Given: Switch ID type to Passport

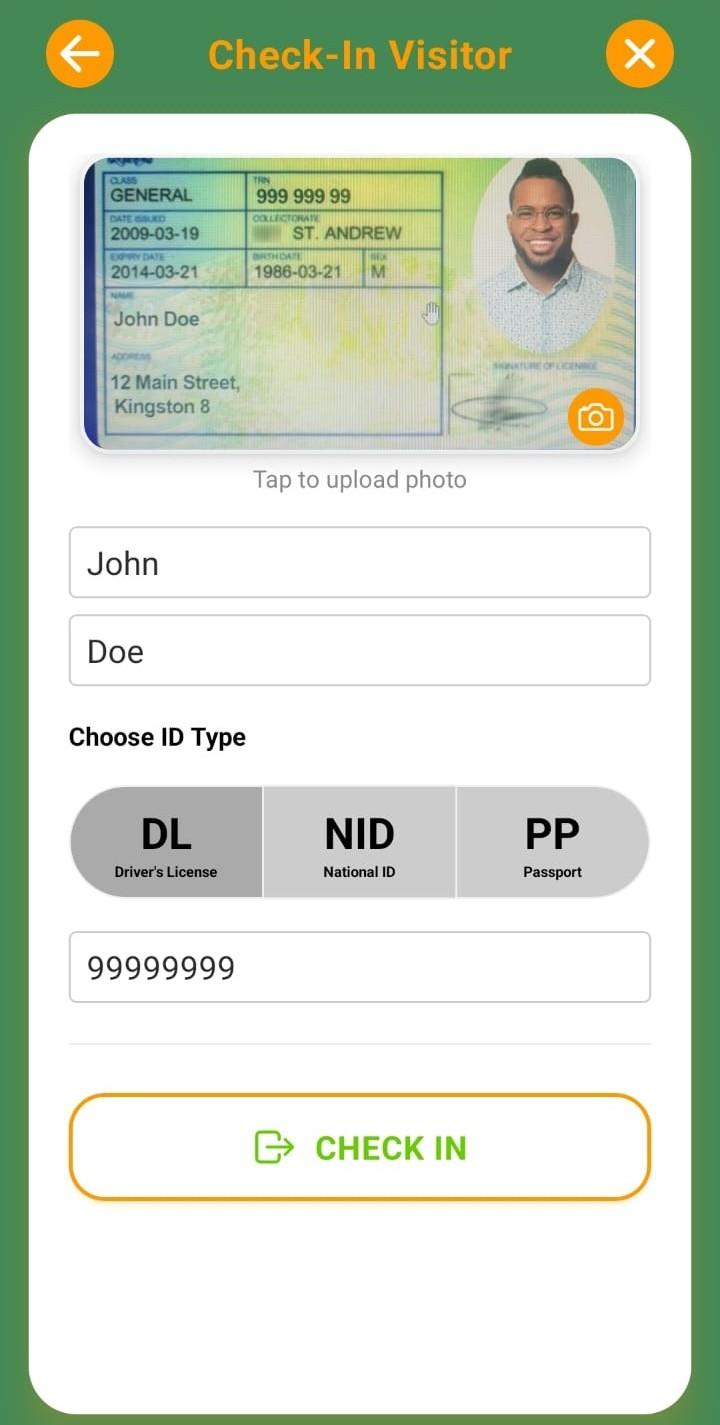Looking at the screenshot, I should tap(552, 842).
